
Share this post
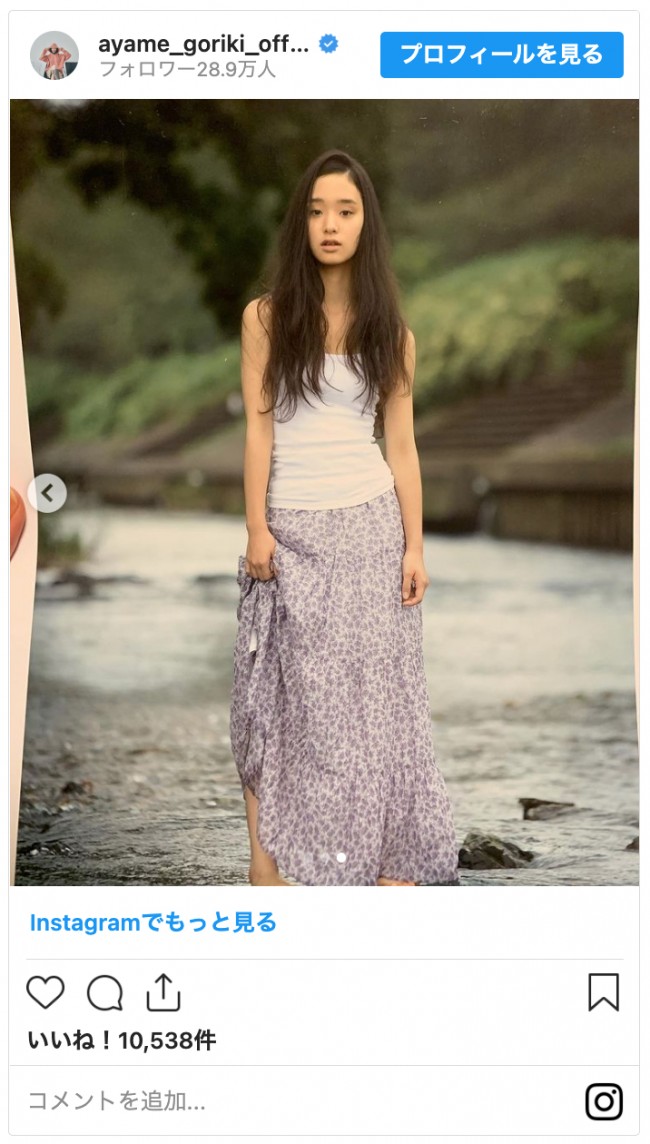163,992
